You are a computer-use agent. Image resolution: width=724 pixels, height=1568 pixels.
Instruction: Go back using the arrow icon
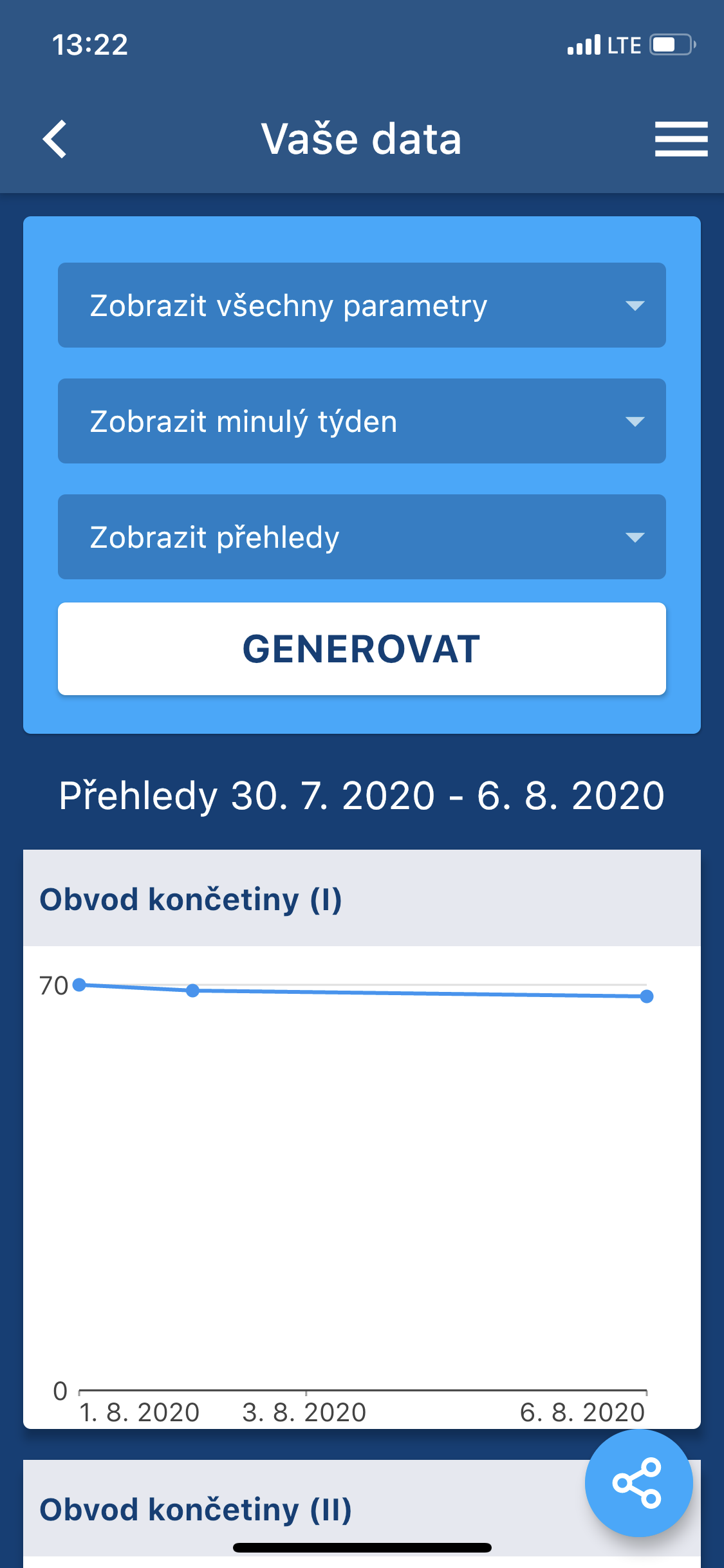coord(55,139)
